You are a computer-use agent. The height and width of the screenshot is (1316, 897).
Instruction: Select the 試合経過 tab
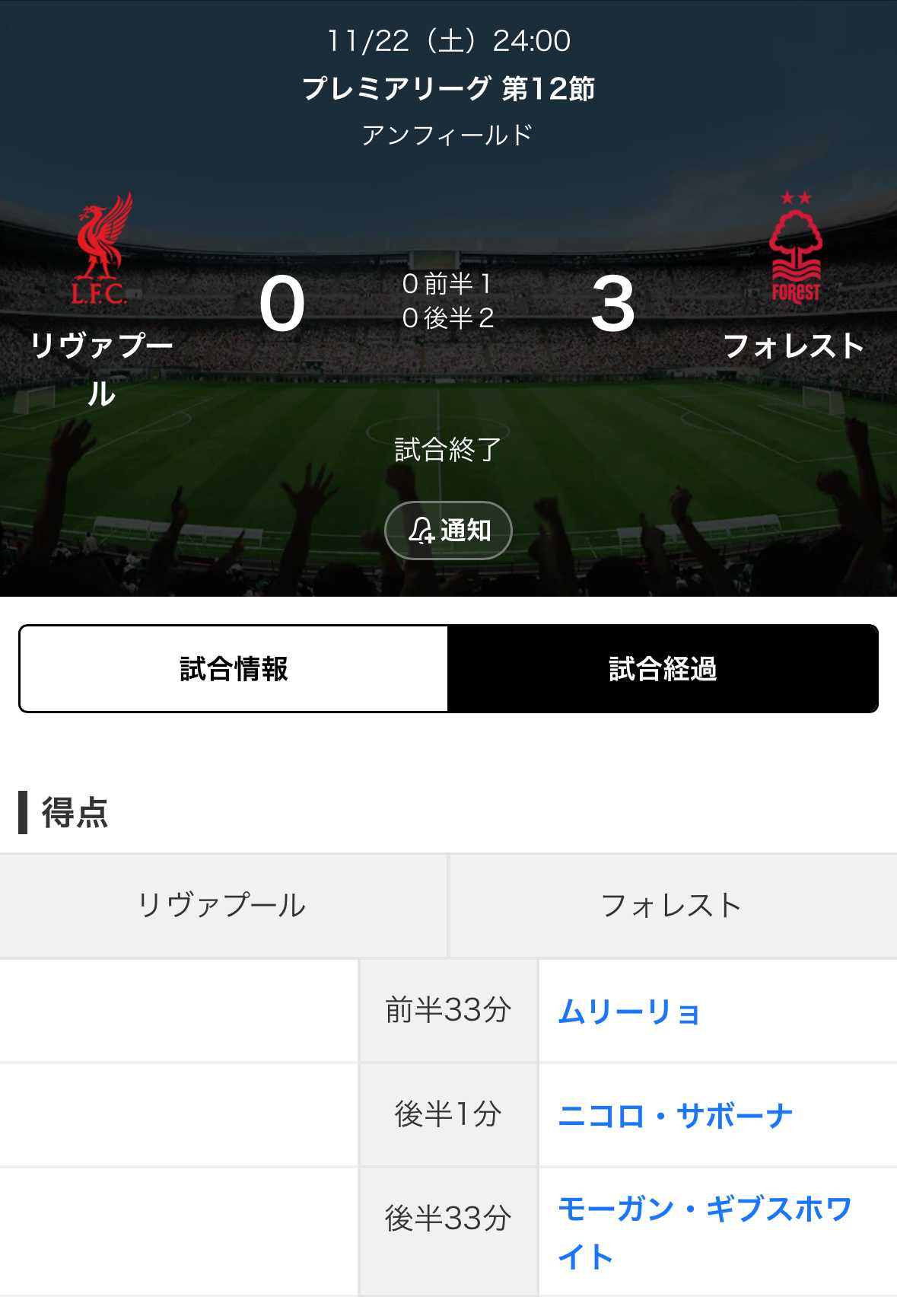pyautogui.click(x=663, y=669)
